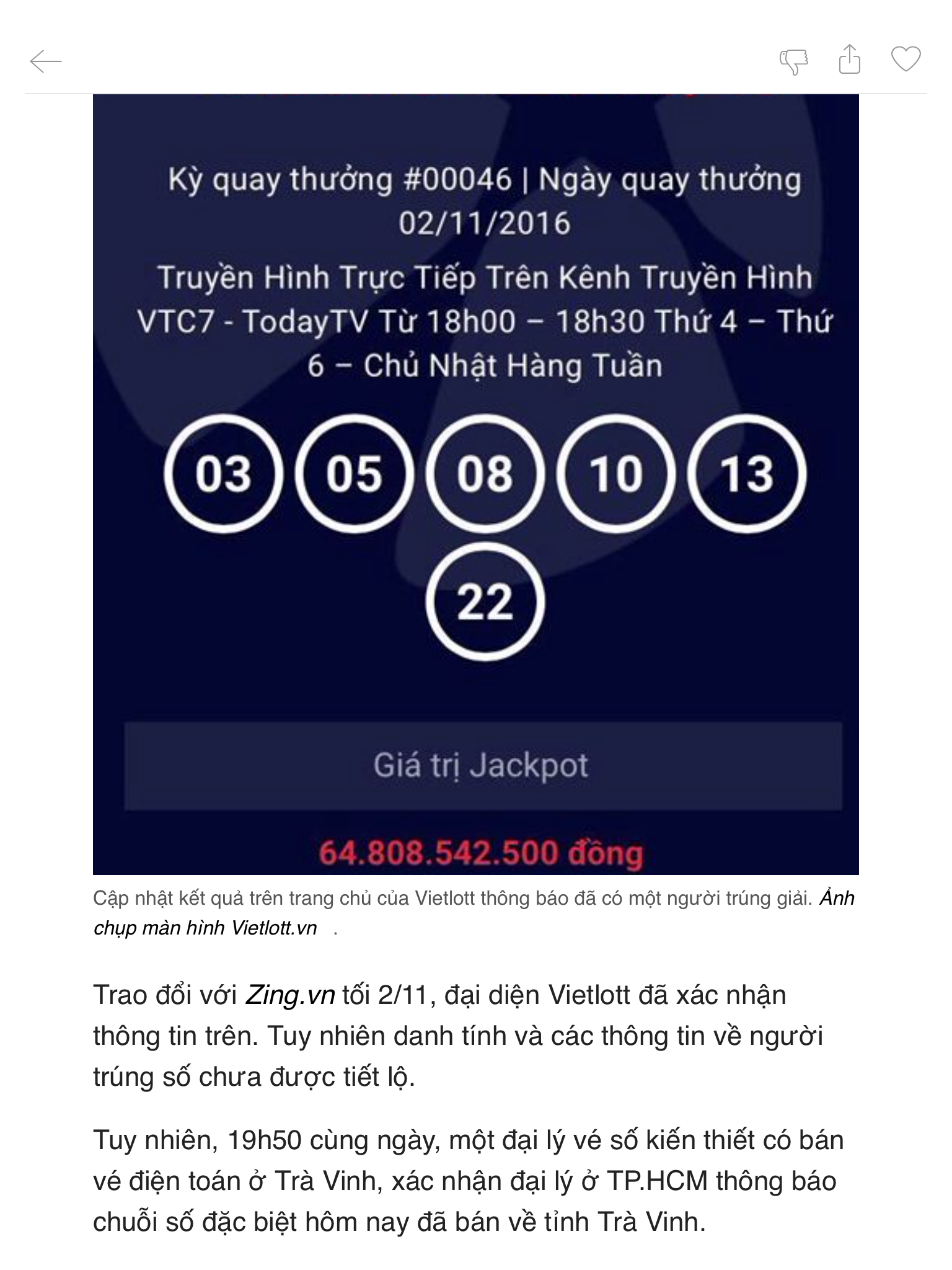Go back using the arrow icon

pyautogui.click(x=46, y=61)
